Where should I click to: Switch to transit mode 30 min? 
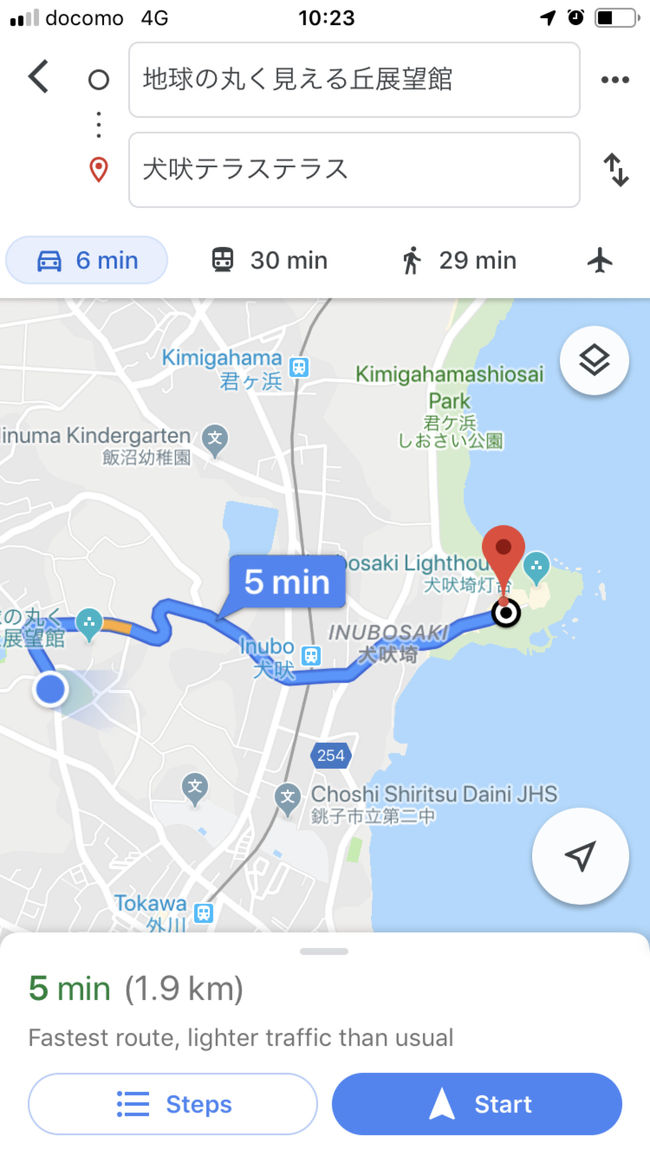click(269, 261)
